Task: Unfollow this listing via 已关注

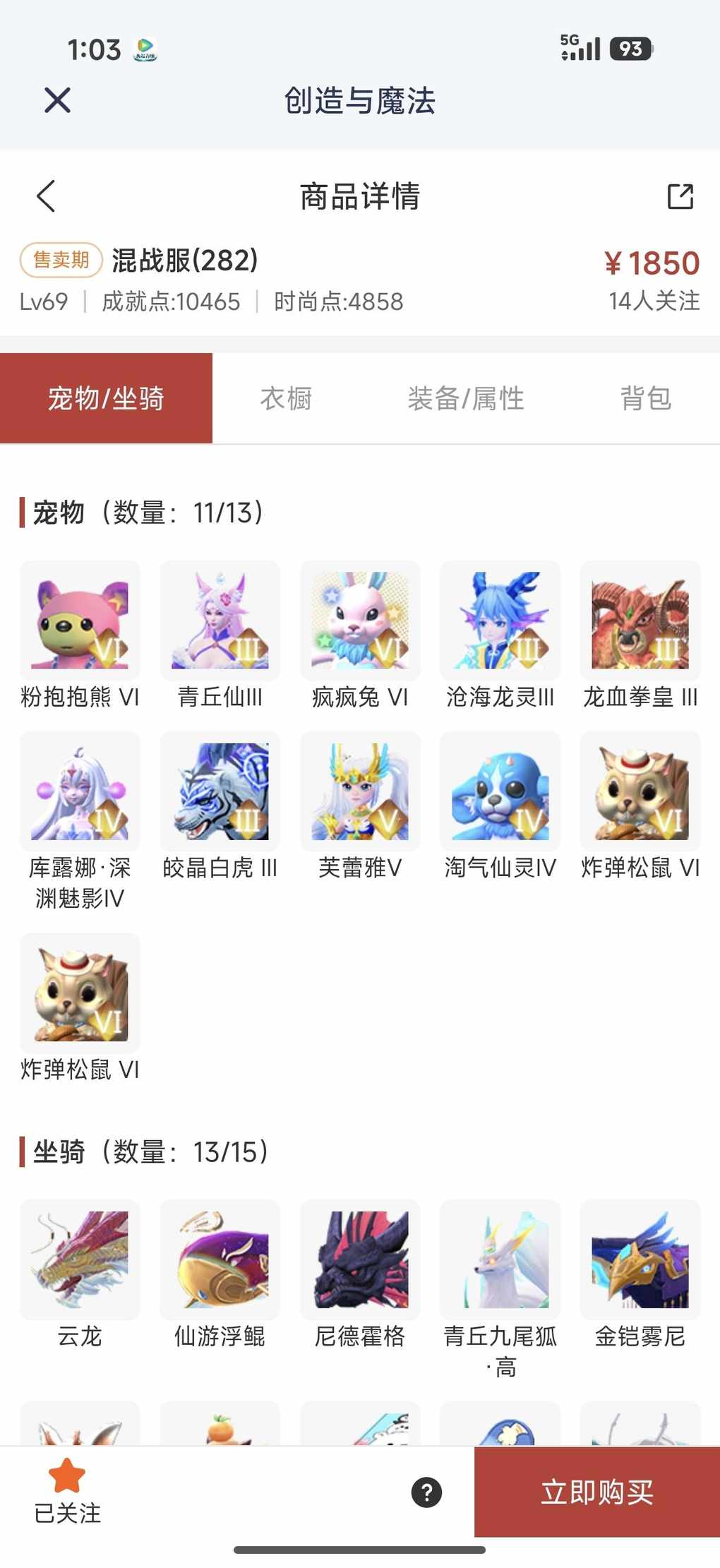Action: (x=67, y=1490)
